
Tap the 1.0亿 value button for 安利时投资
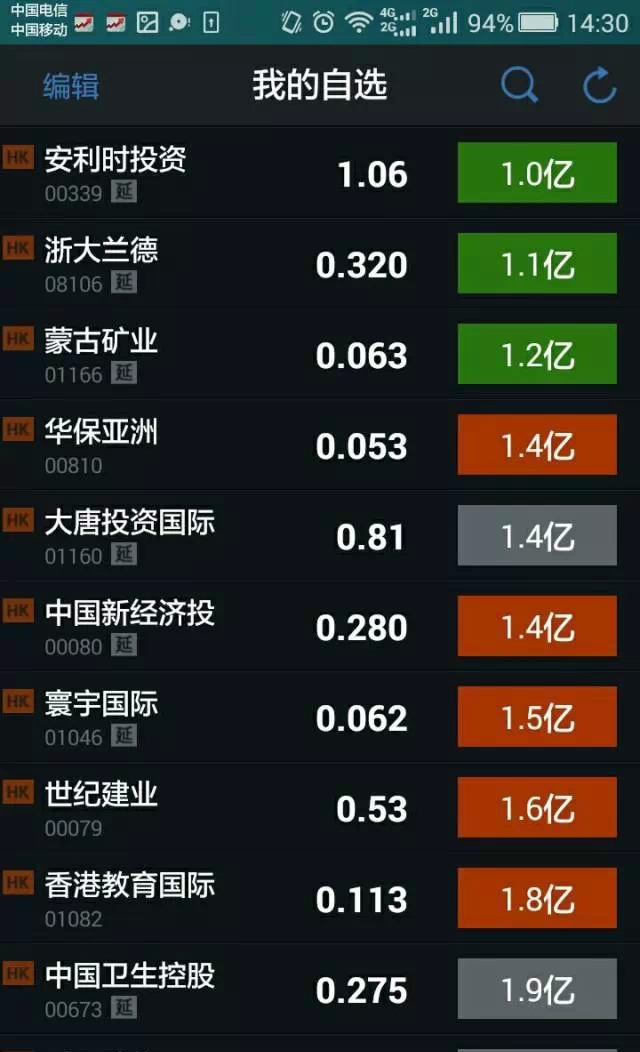[537, 172]
